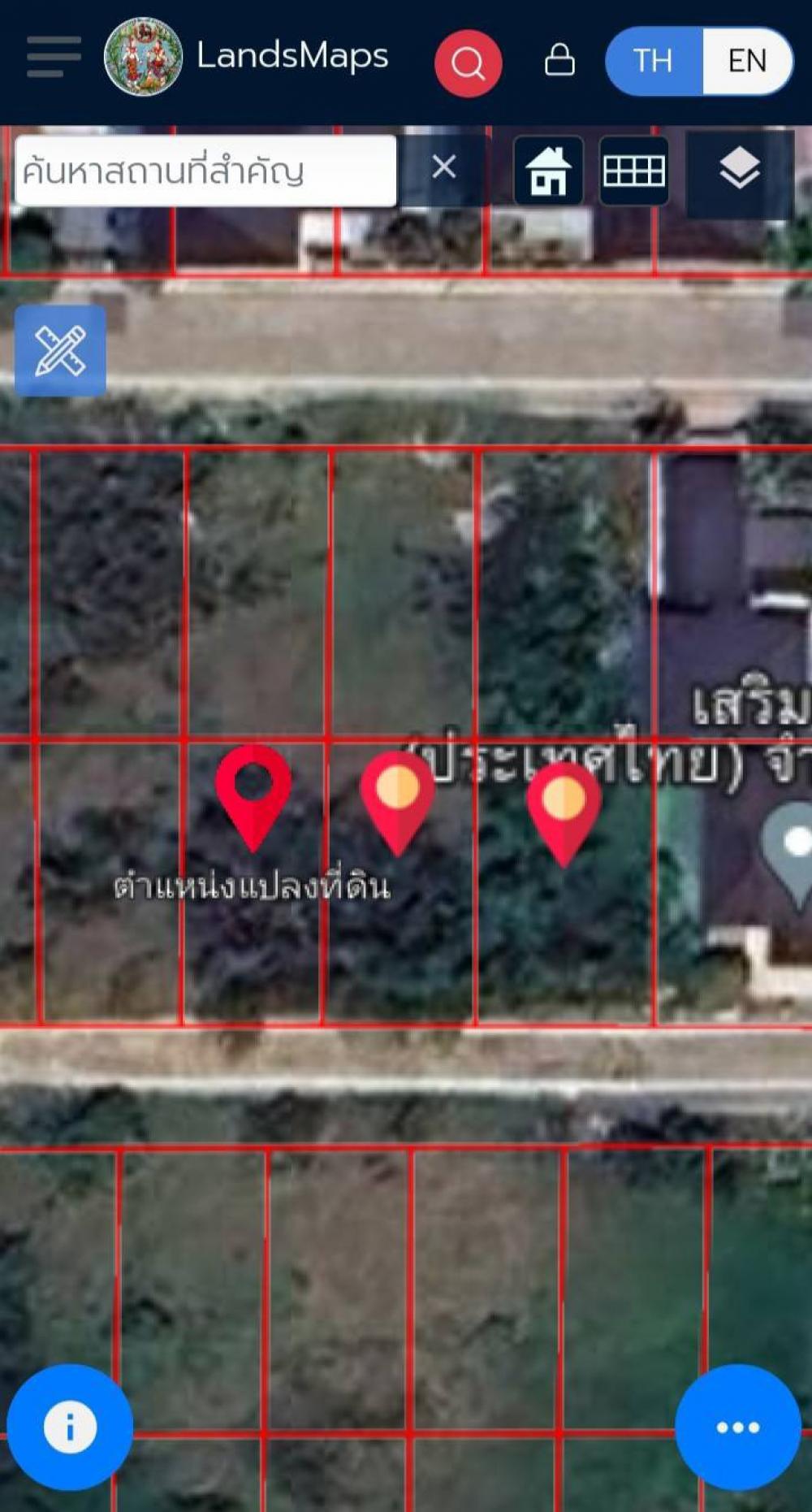
Task: Switch language to TH
Action: click(x=654, y=61)
